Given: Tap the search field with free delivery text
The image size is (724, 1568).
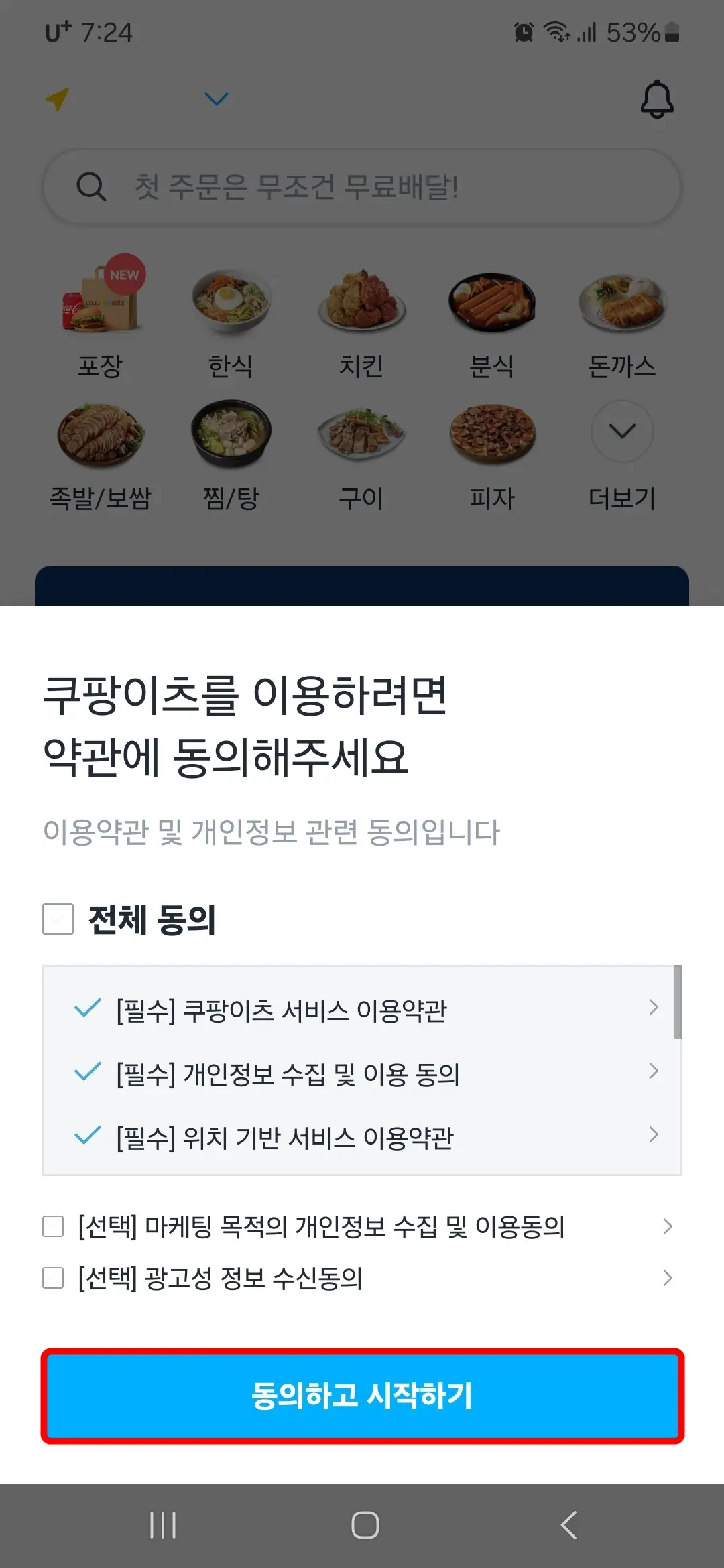Looking at the screenshot, I should point(362,188).
